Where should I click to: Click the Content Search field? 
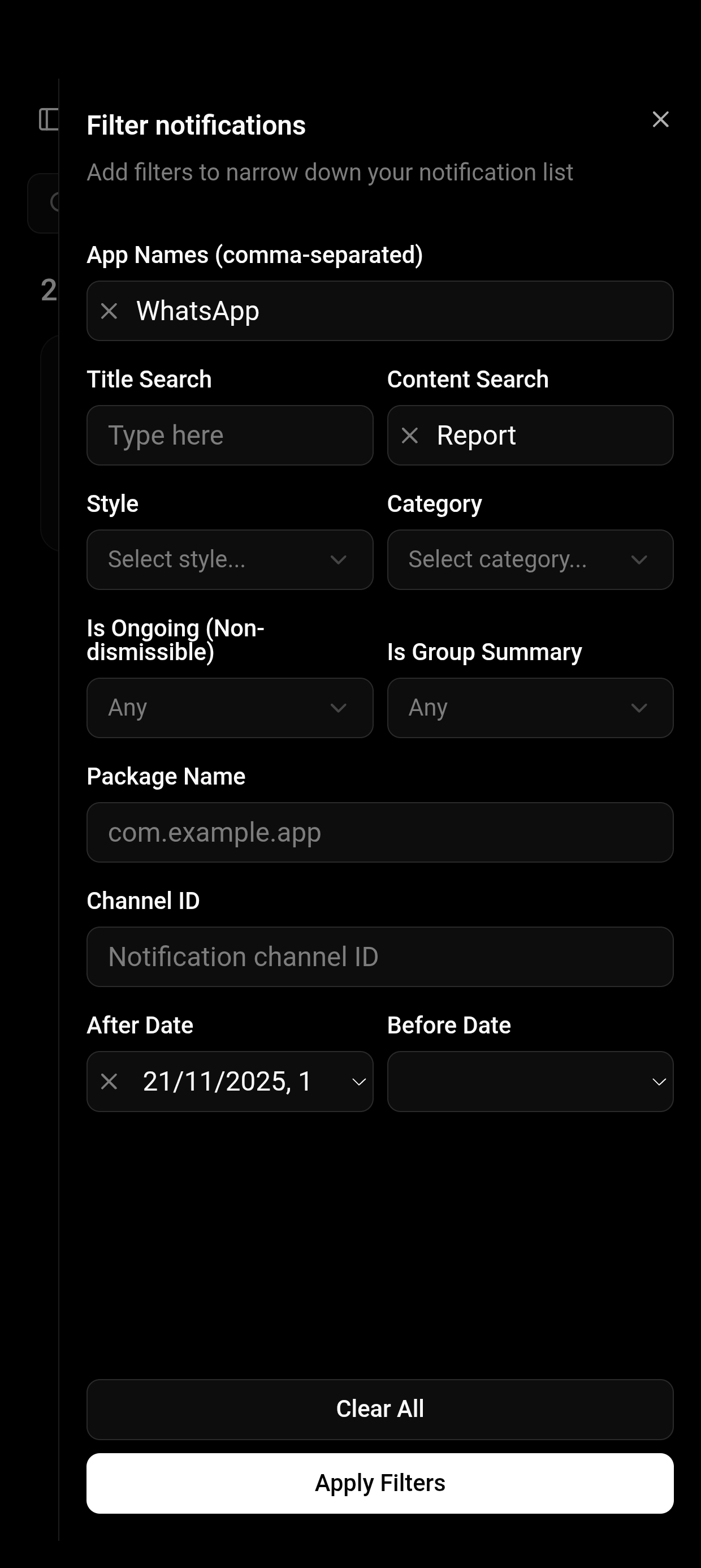point(548,435)
